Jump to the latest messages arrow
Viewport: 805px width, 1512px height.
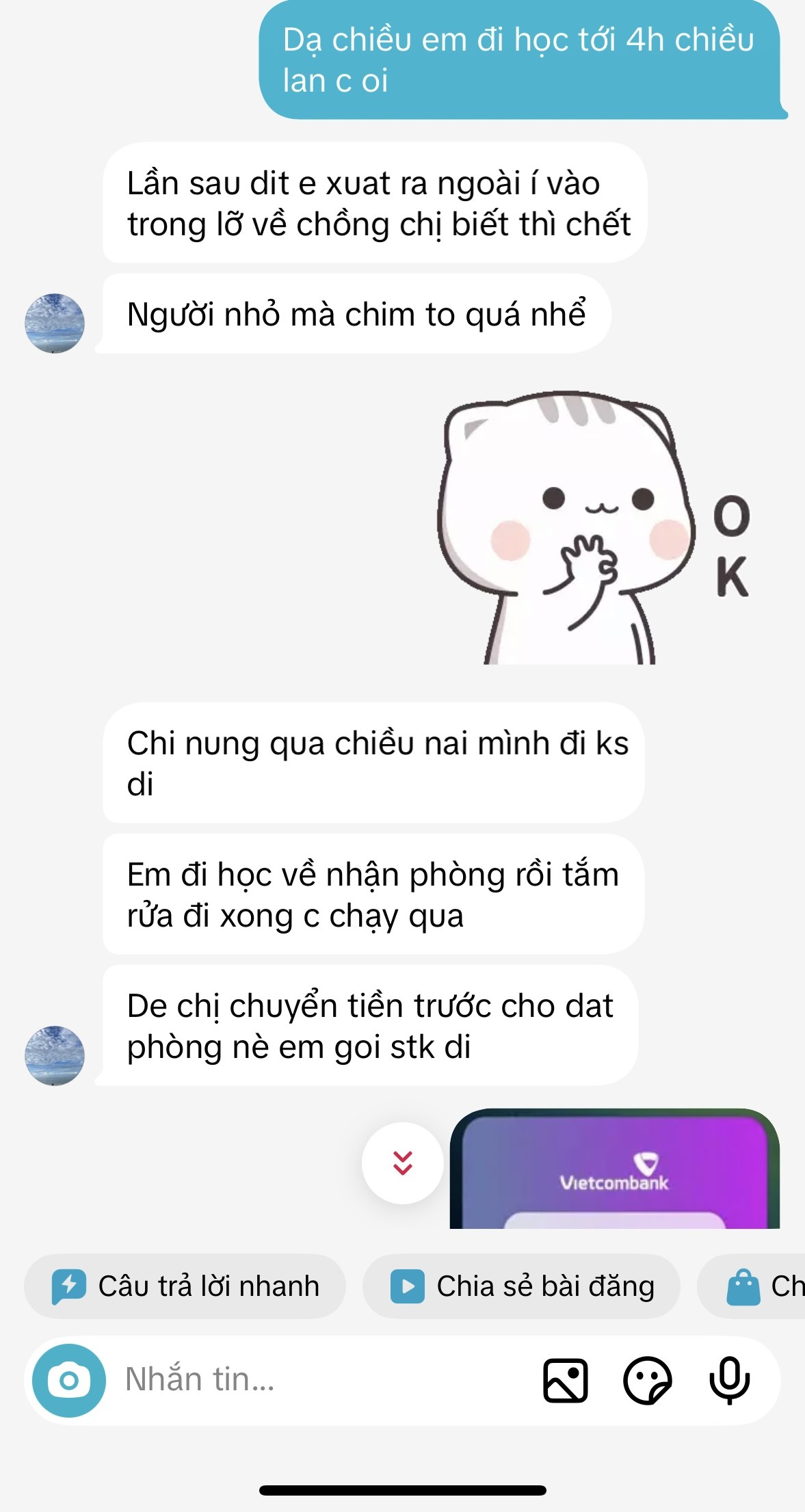coord(402,1163)
